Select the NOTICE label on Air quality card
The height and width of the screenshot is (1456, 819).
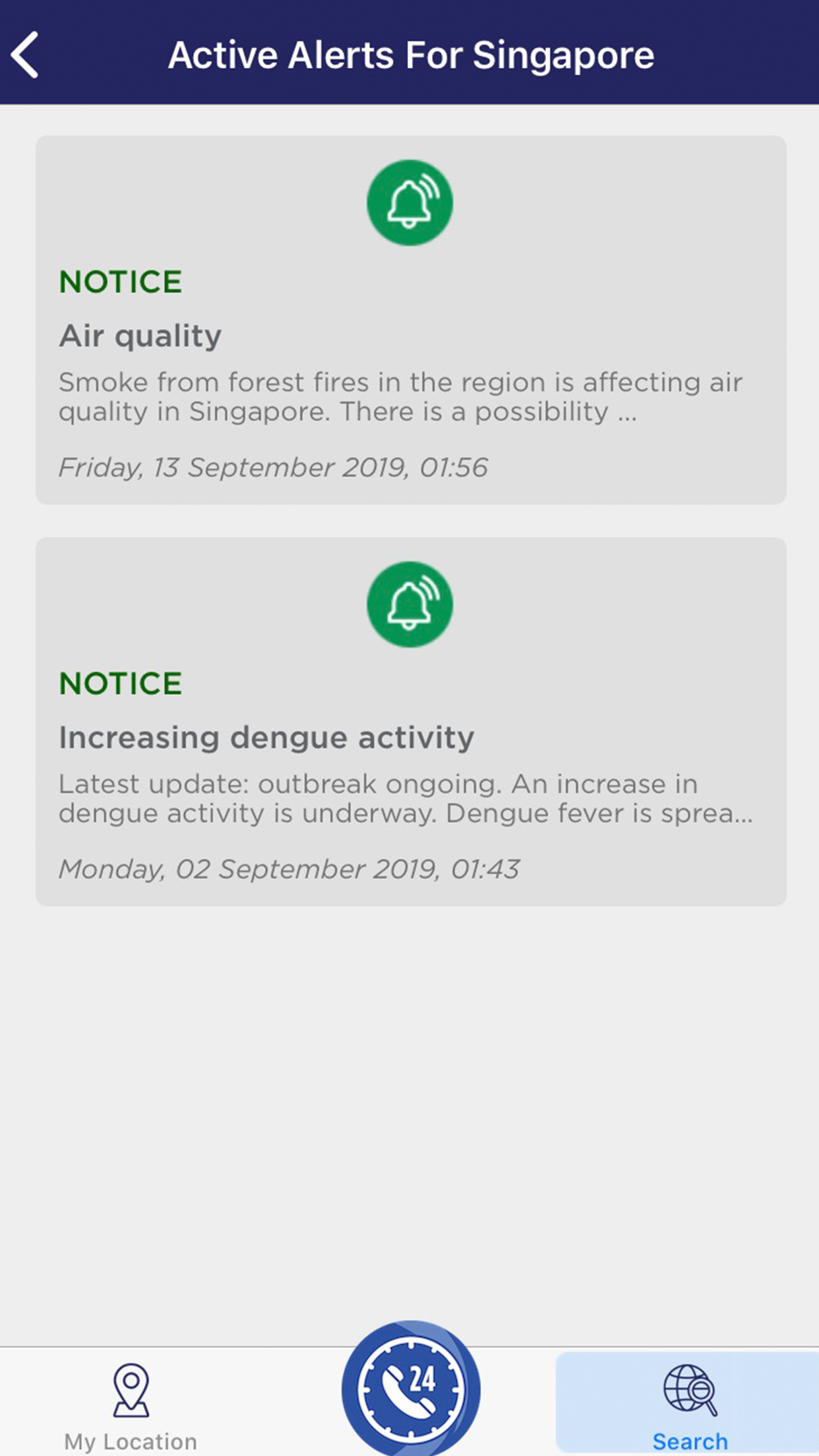click(121, 282)
